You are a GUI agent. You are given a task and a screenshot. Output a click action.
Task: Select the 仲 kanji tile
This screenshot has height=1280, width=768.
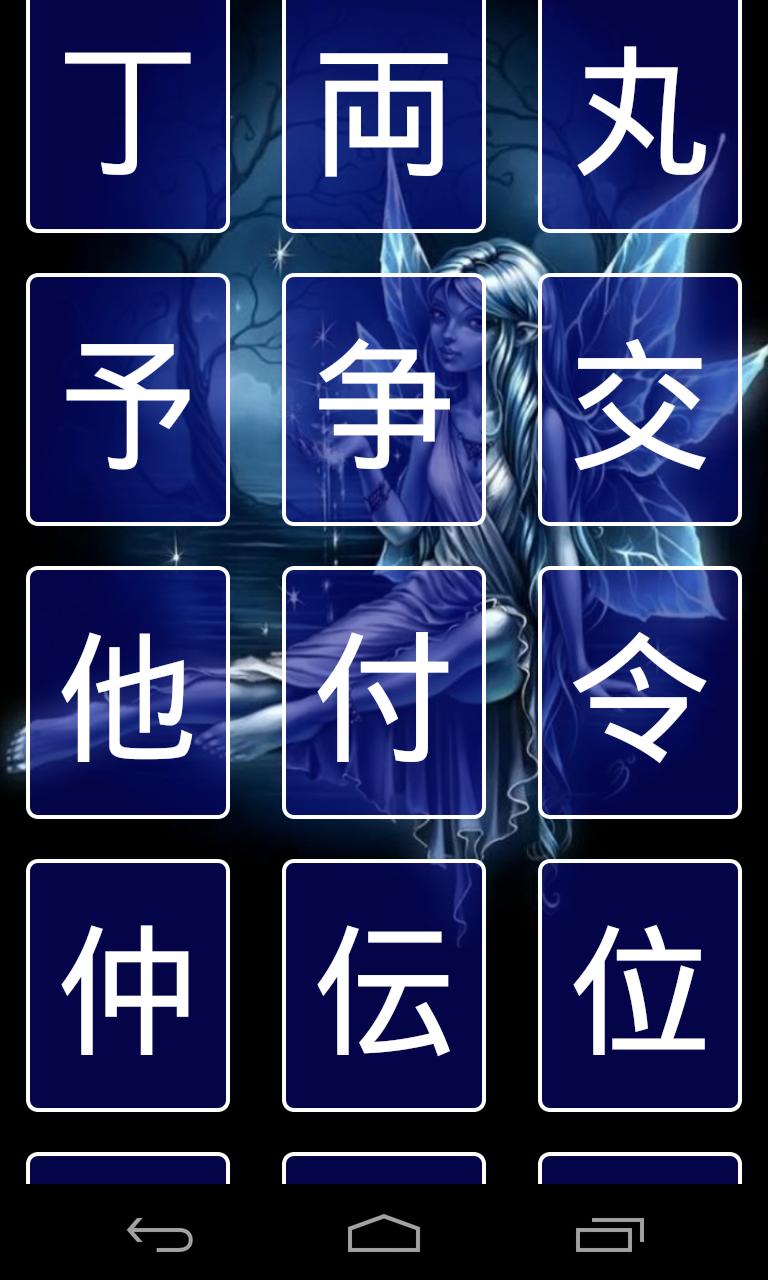point(128,985)
